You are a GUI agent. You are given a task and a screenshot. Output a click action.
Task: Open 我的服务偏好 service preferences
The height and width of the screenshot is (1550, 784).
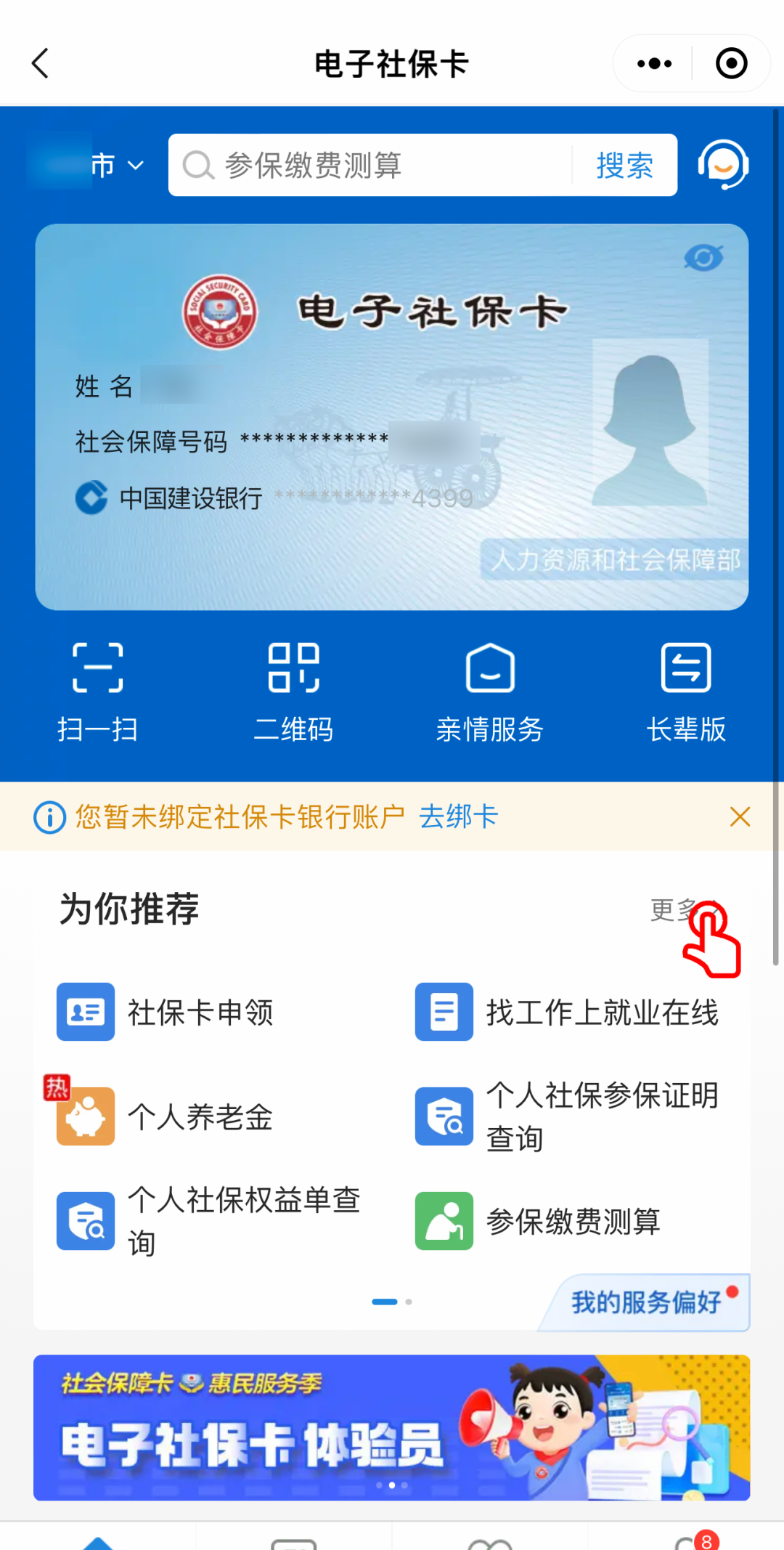coord(642,1302)
